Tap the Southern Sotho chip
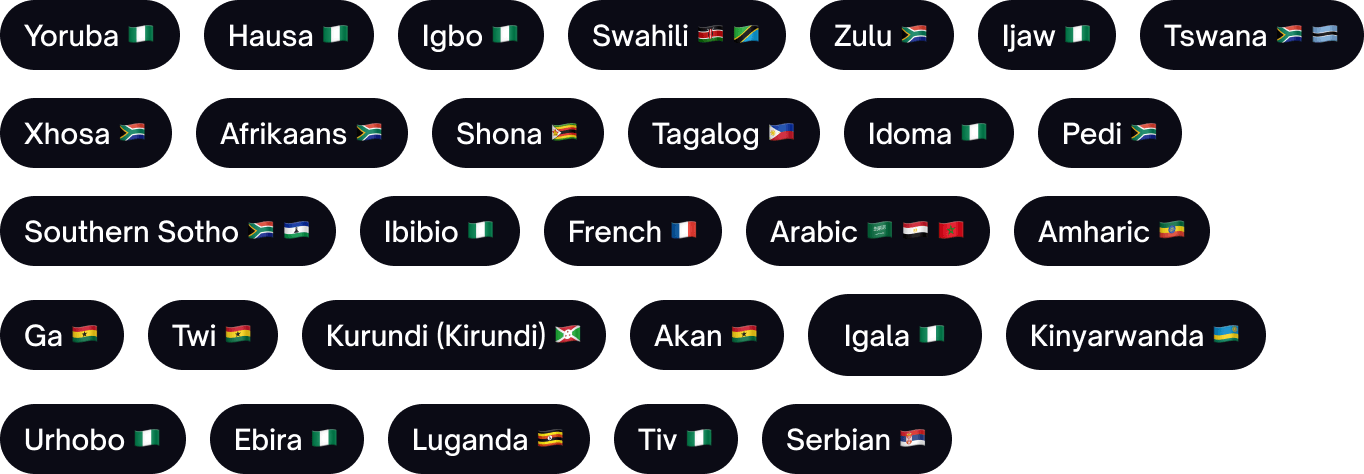The width and height of the screenshot is (1364, 474). pyautogui.click(x=167, y=231)
